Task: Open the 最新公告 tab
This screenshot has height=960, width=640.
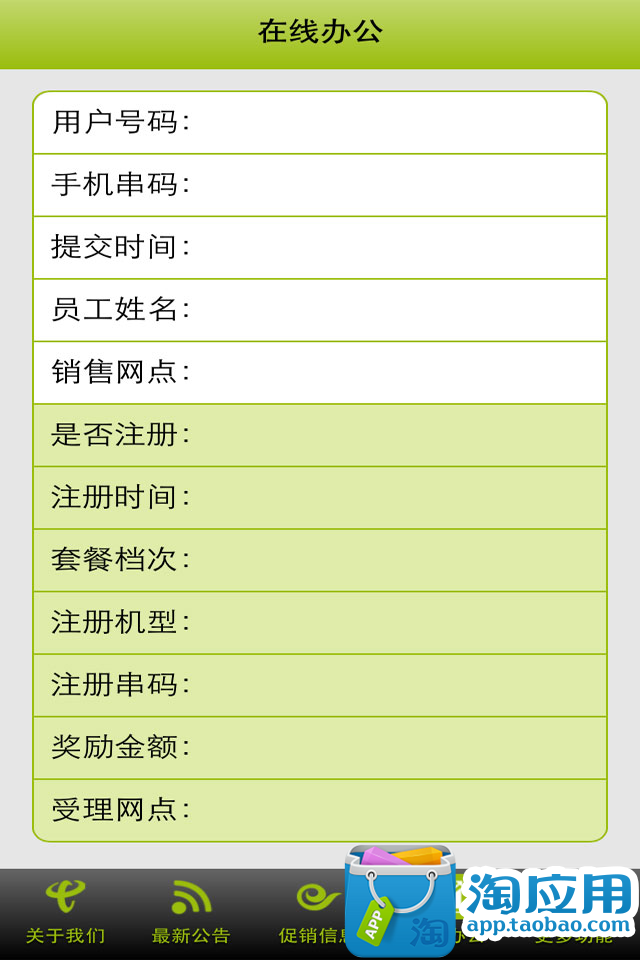Action: click(x=191, y=912)
